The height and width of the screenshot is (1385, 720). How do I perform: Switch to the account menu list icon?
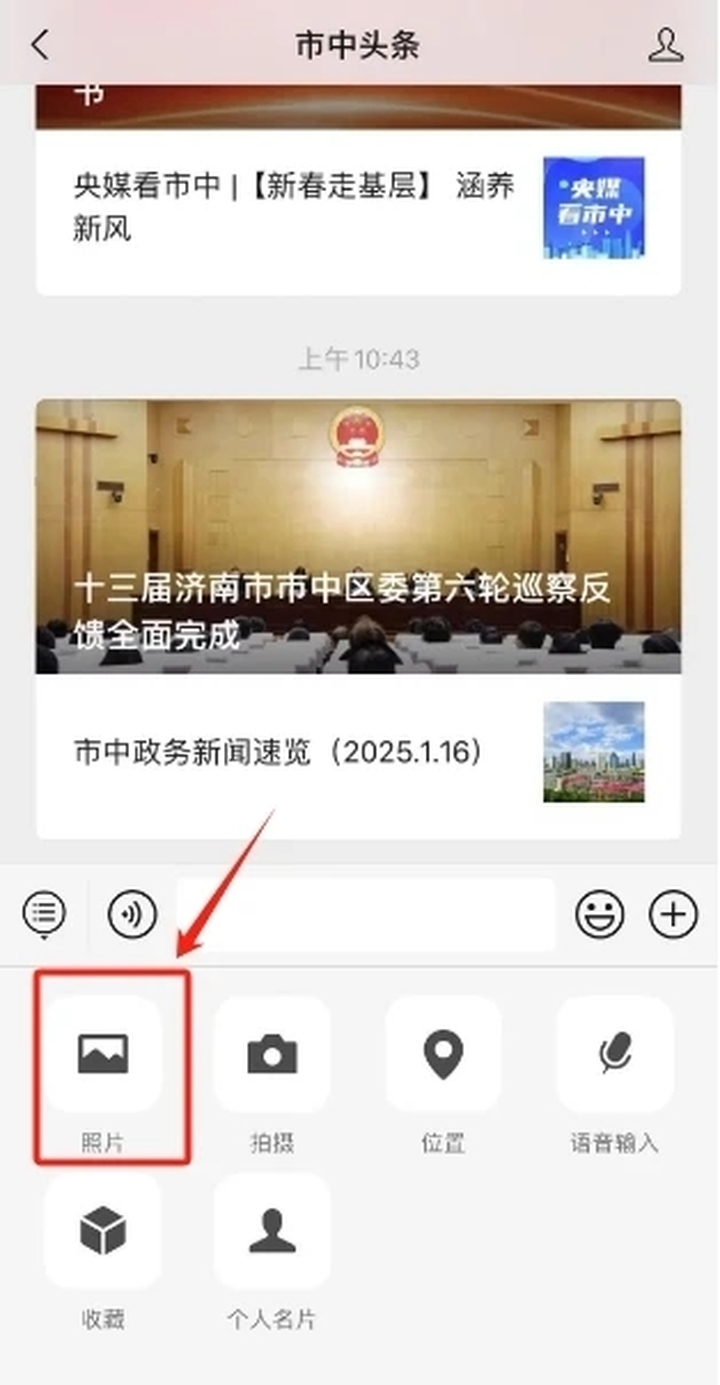pyautogui.click(x=46, y=914)
